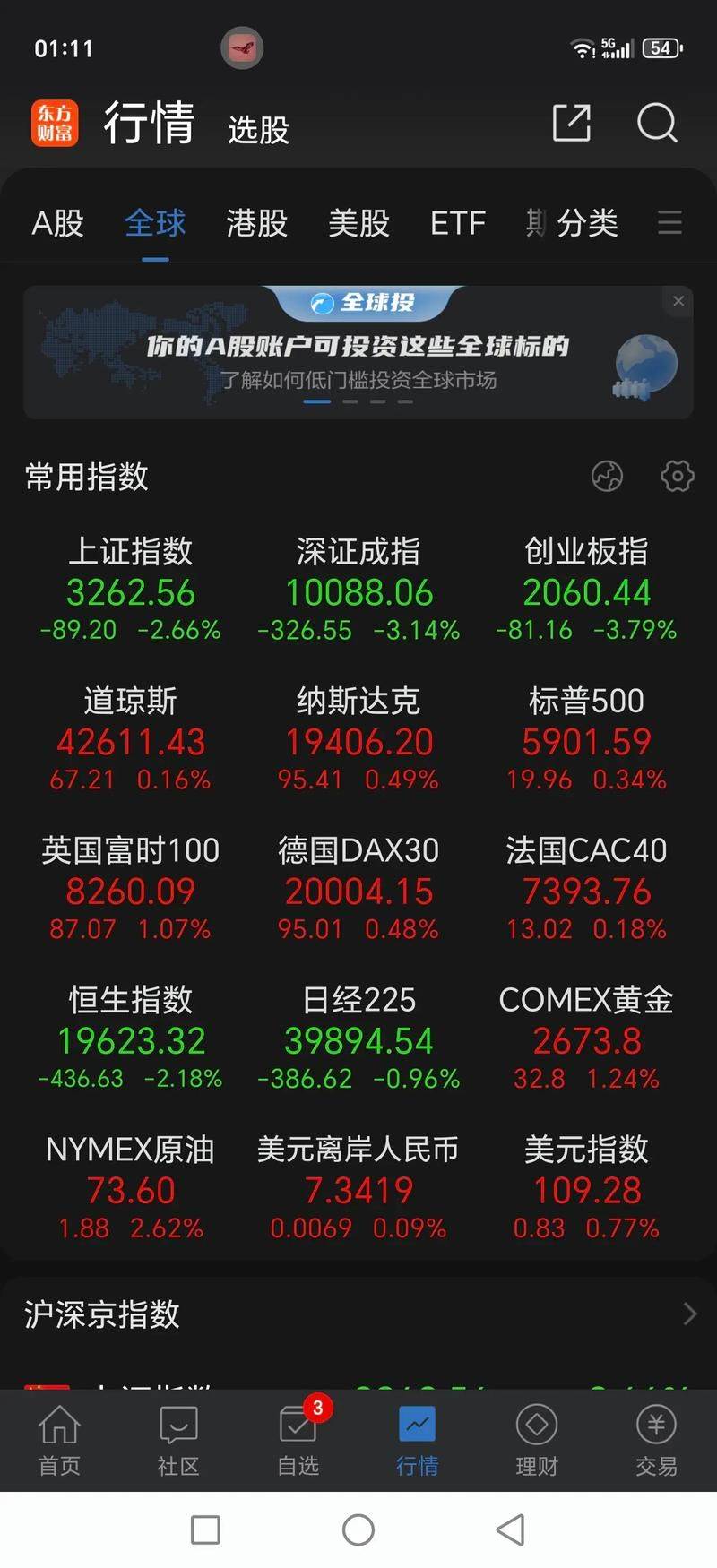Screen dimensions: 717x1568
Task: Open 选股 stock picker
Action: tap(258, 129)
